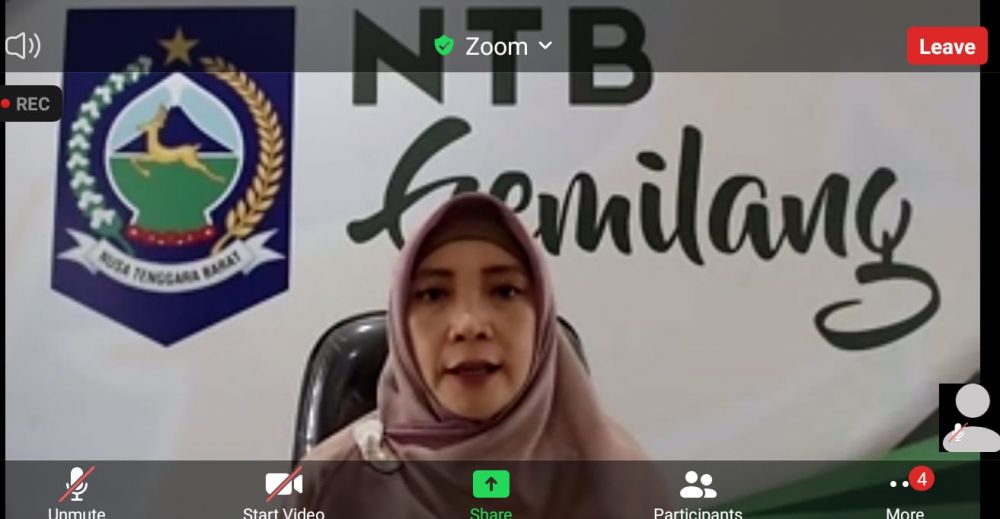Screen dimensions: 1000x519
Task: Leave the meeting
Action: click(x=946, y=46)
